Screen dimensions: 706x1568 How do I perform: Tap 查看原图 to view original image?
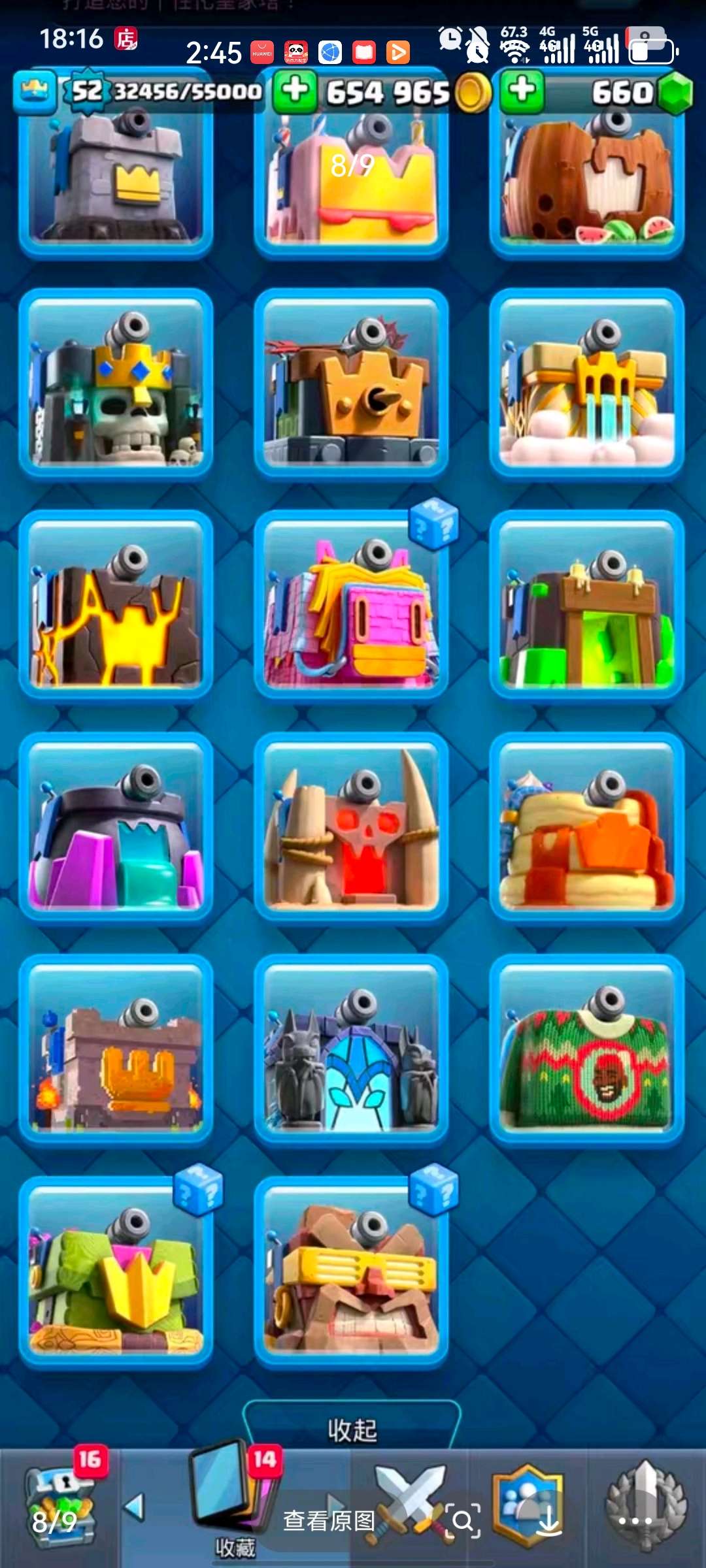[x=329, y=1521]
